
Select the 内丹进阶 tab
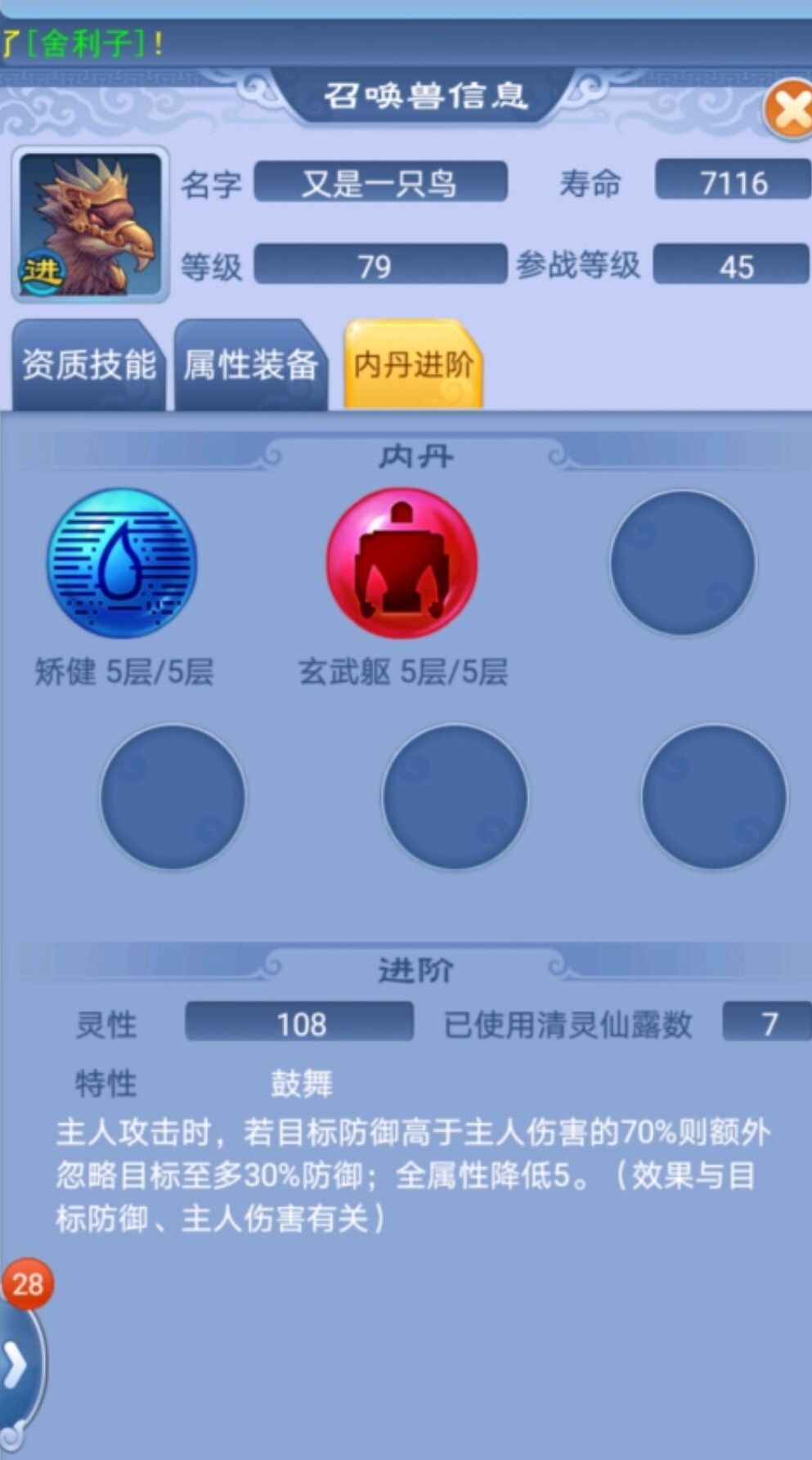(x=414, y=365)
